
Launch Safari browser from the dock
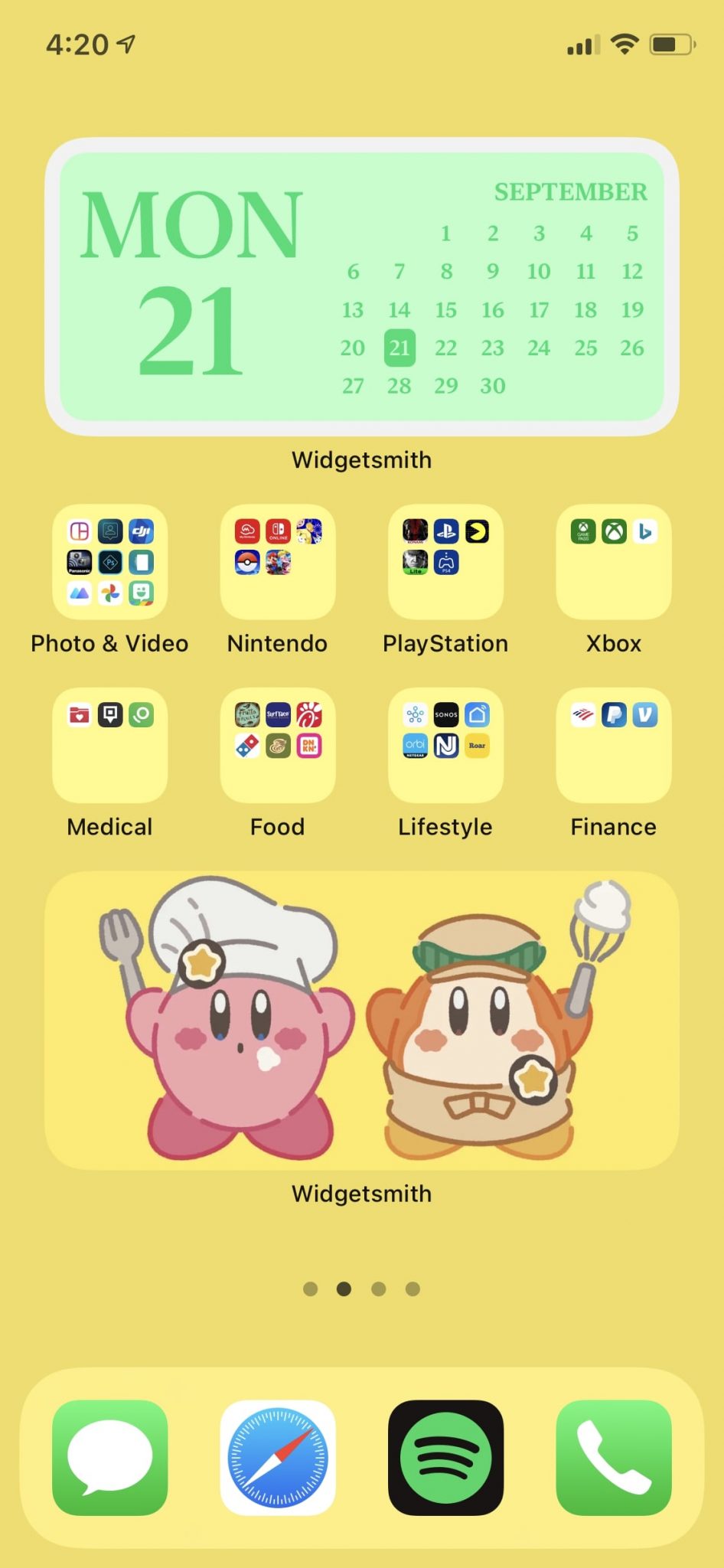tap(278, 1458)
